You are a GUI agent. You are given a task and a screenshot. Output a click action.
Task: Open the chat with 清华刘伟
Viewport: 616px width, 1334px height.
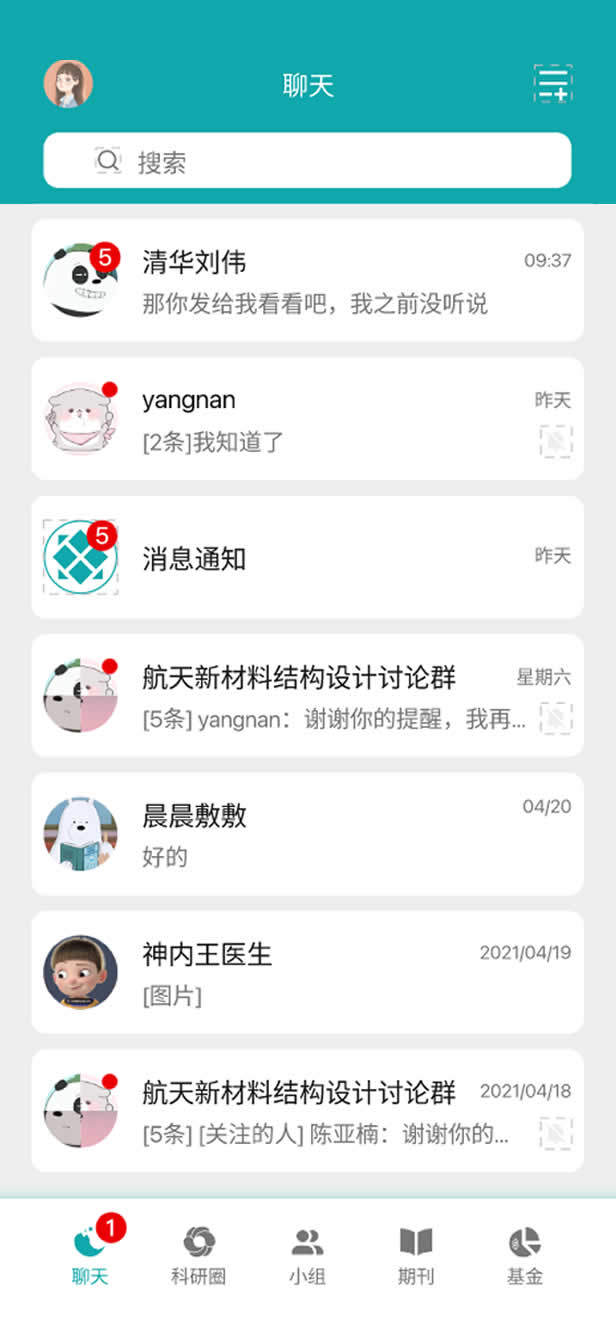(x=307, y=280)
